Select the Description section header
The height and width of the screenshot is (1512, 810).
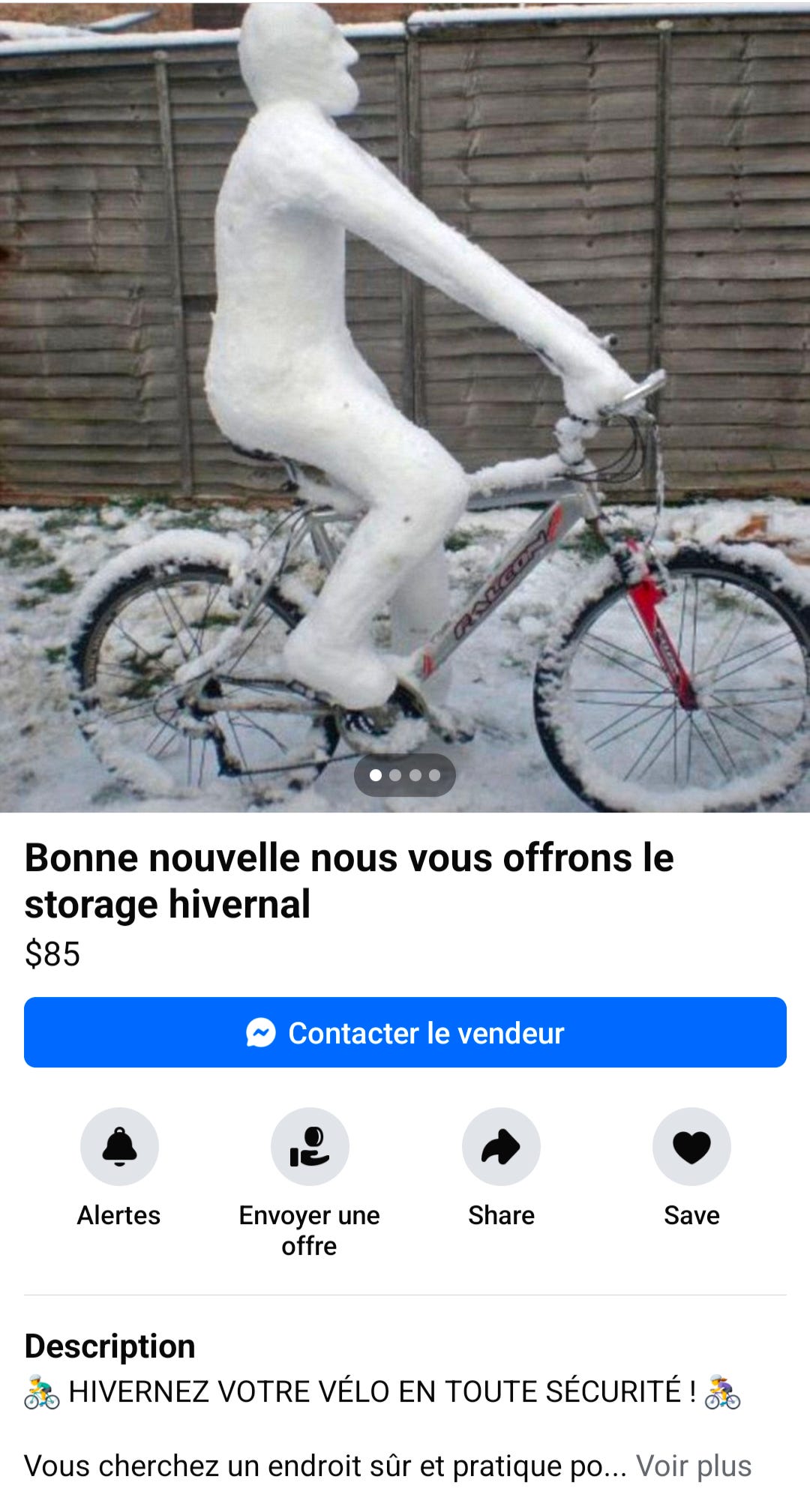pos(109,1346)
